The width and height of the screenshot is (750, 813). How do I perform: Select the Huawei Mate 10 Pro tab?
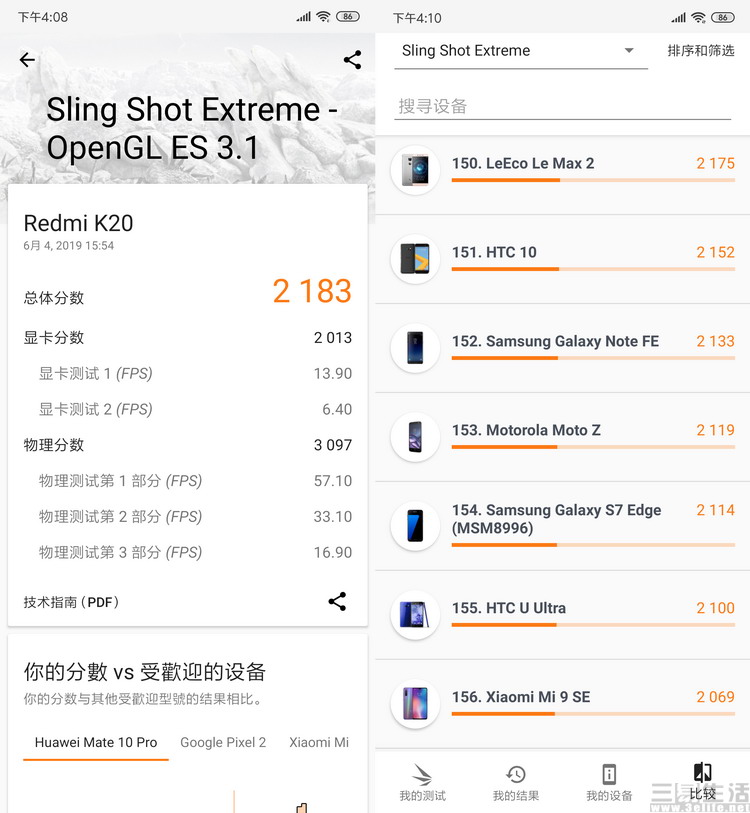tap(96, 742)
